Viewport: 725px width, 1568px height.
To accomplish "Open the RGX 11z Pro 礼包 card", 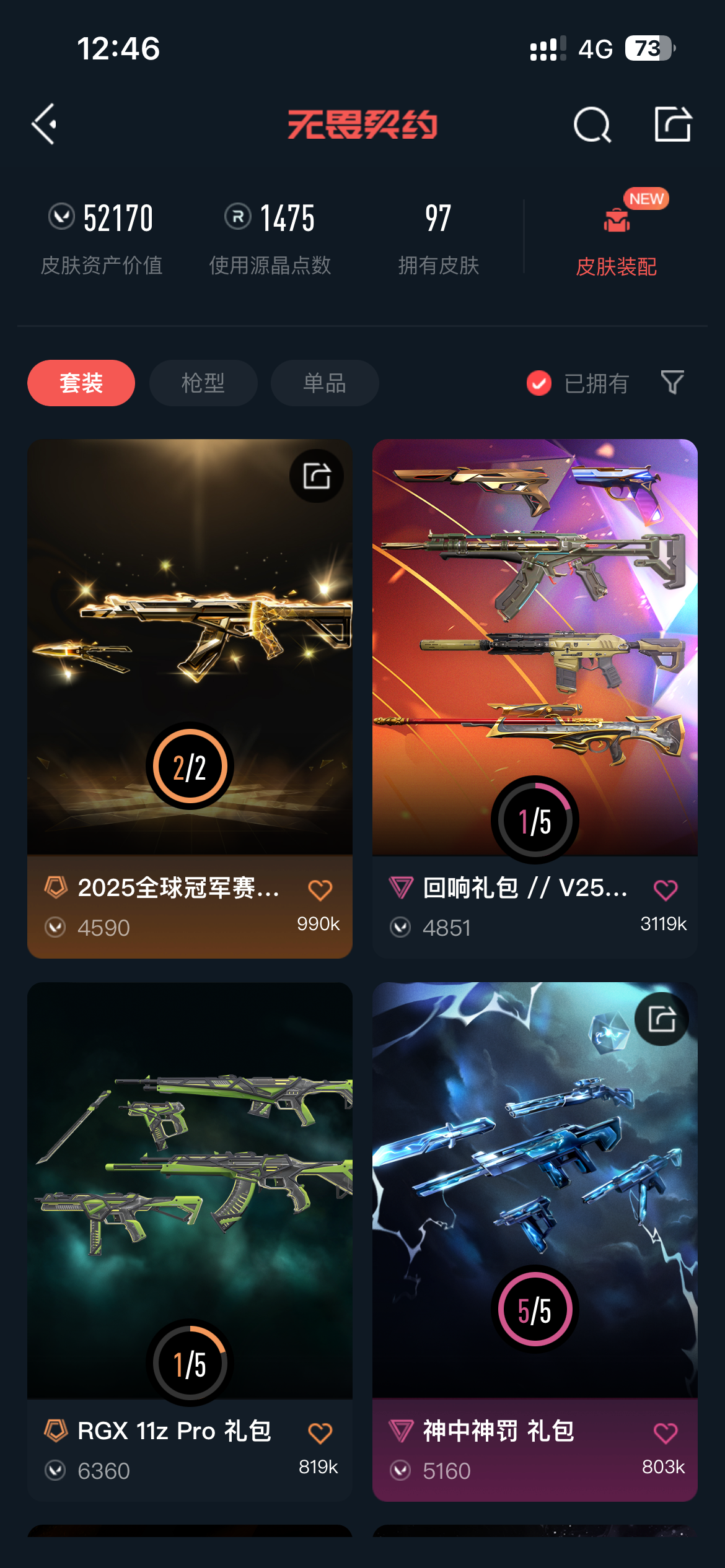I will click(x=190, y=1189).
